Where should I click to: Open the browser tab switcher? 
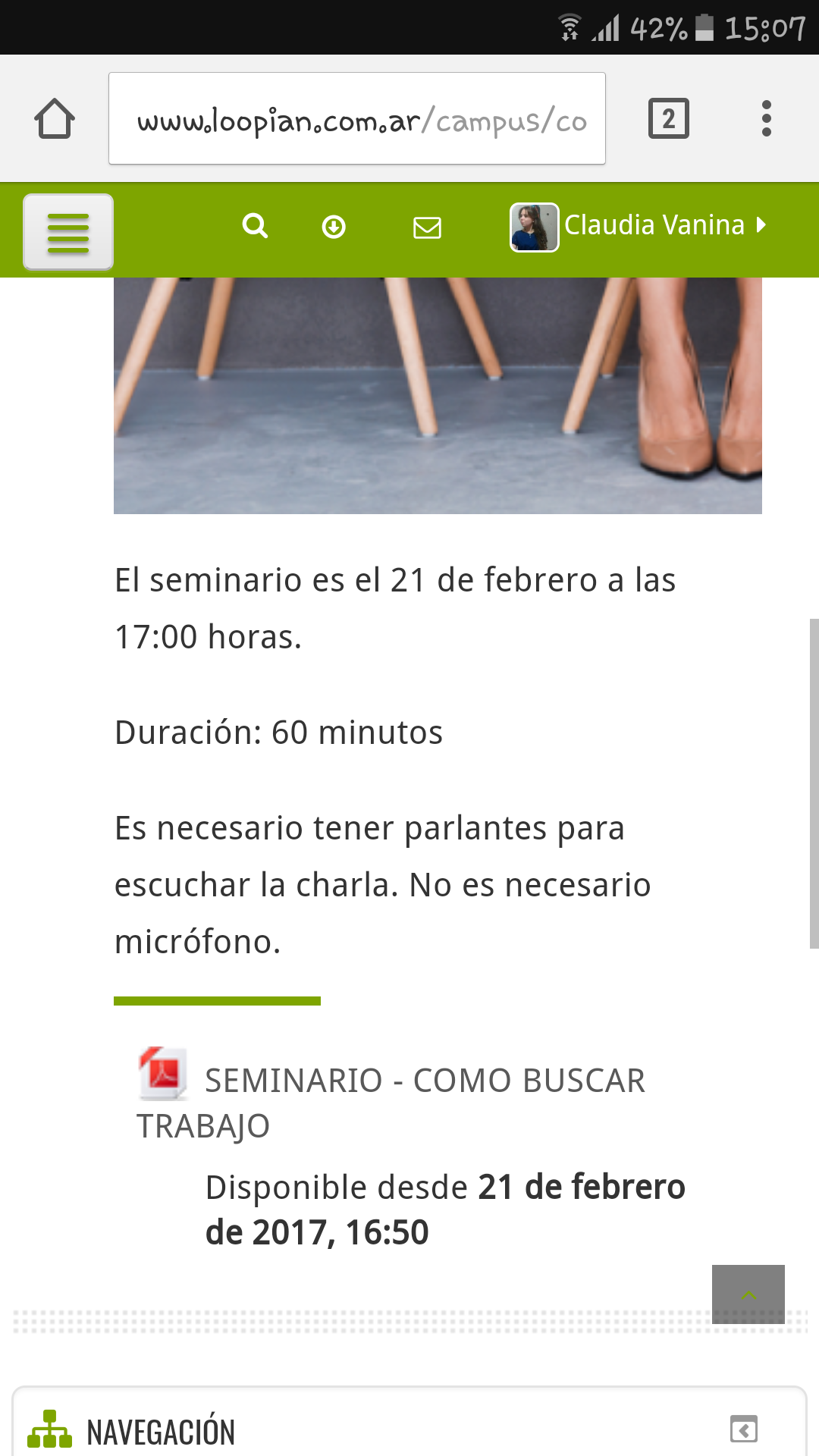pos(669,119)
